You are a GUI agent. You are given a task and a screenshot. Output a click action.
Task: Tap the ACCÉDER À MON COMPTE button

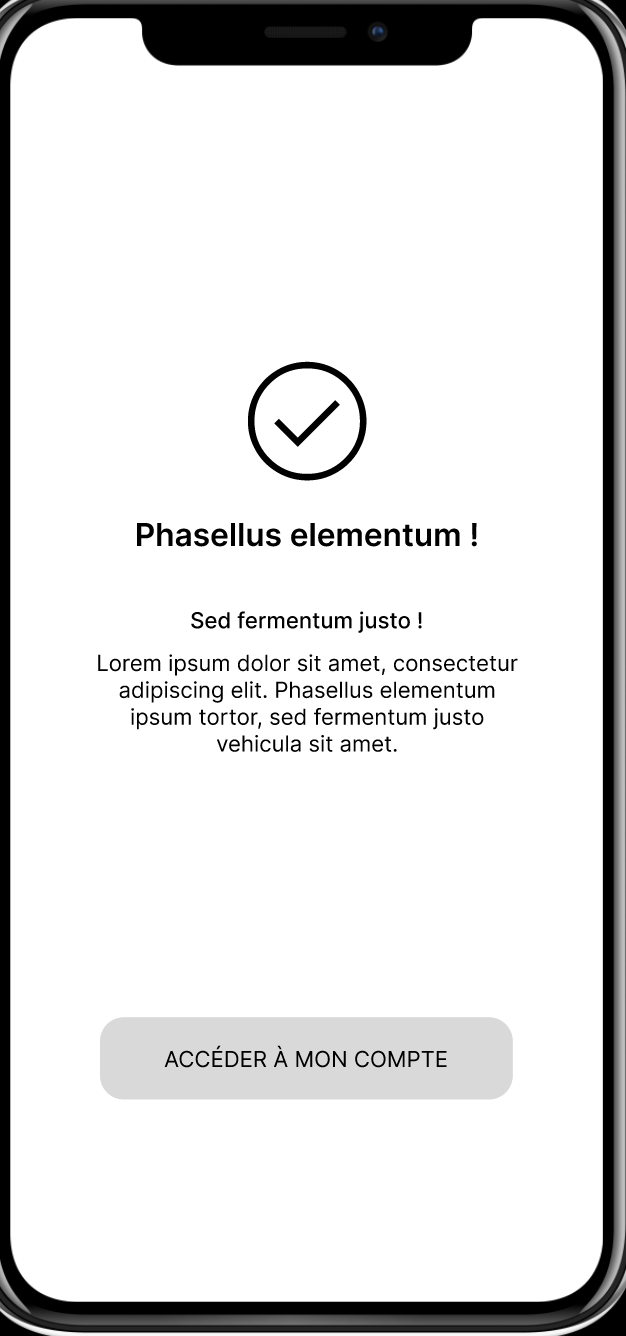306,1058
